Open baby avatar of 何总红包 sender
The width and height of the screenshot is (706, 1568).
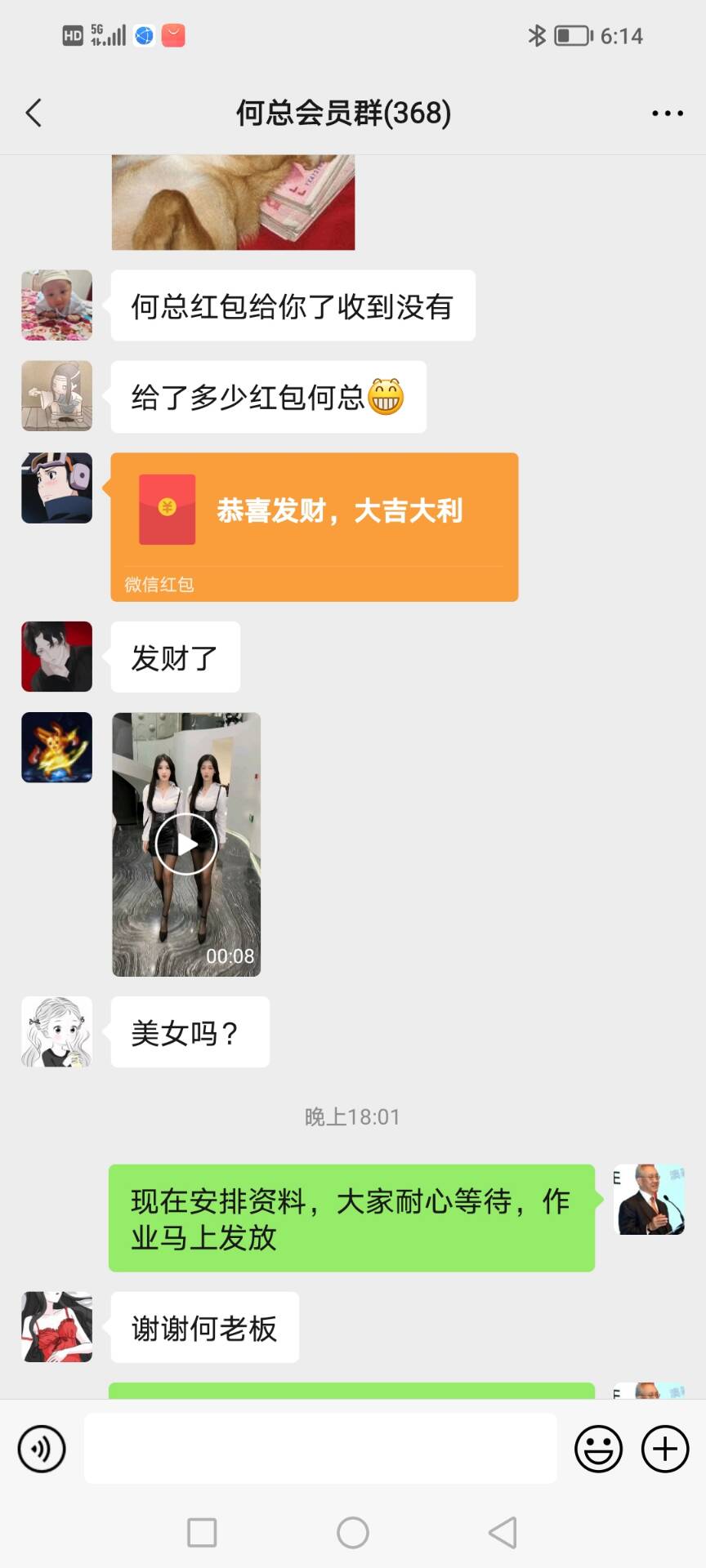tap(56, 305)
